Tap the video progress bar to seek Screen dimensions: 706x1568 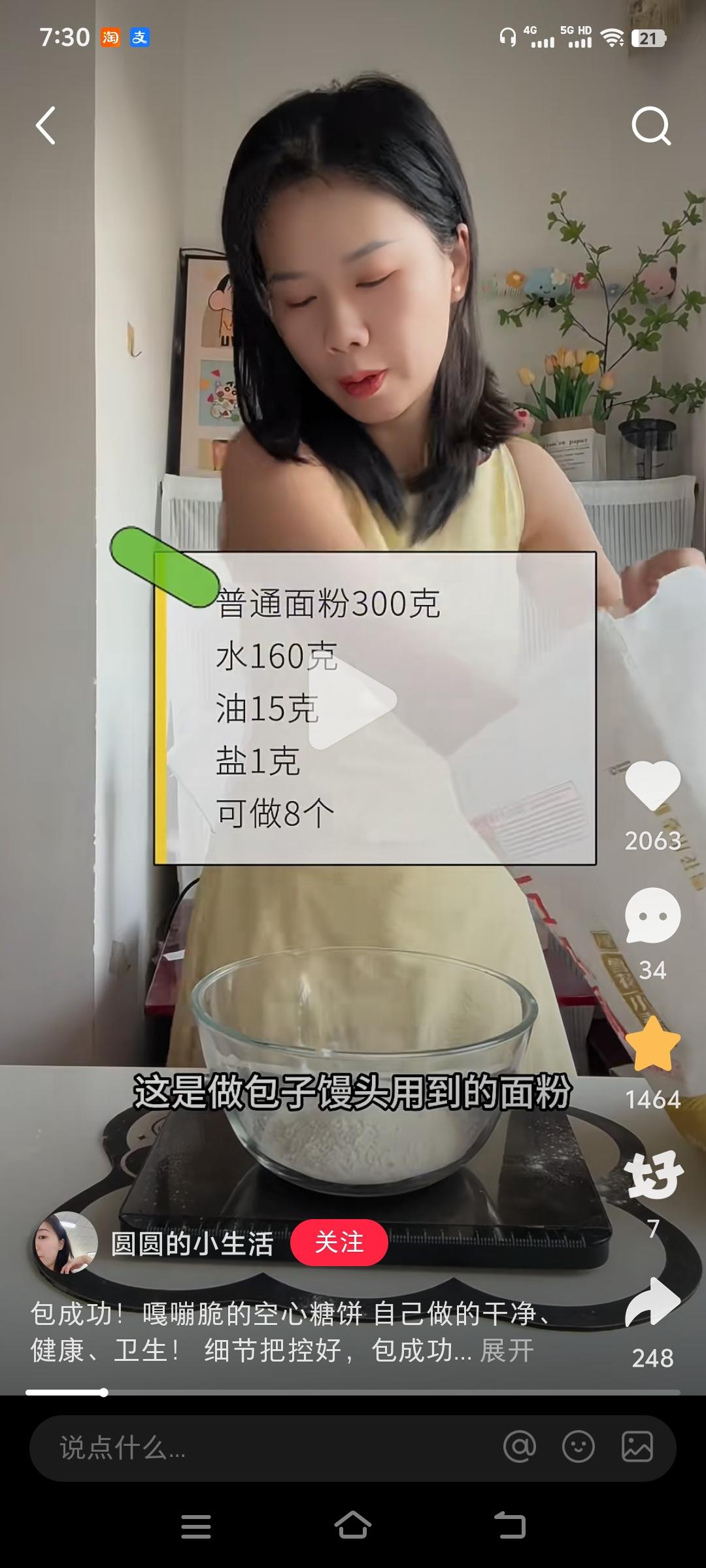[x=353, y=1392]
